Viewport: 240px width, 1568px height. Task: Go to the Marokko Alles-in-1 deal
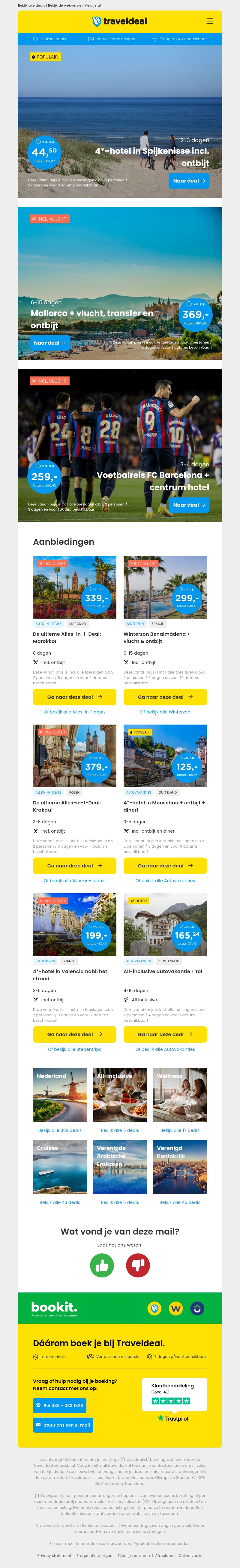[74, 697]
